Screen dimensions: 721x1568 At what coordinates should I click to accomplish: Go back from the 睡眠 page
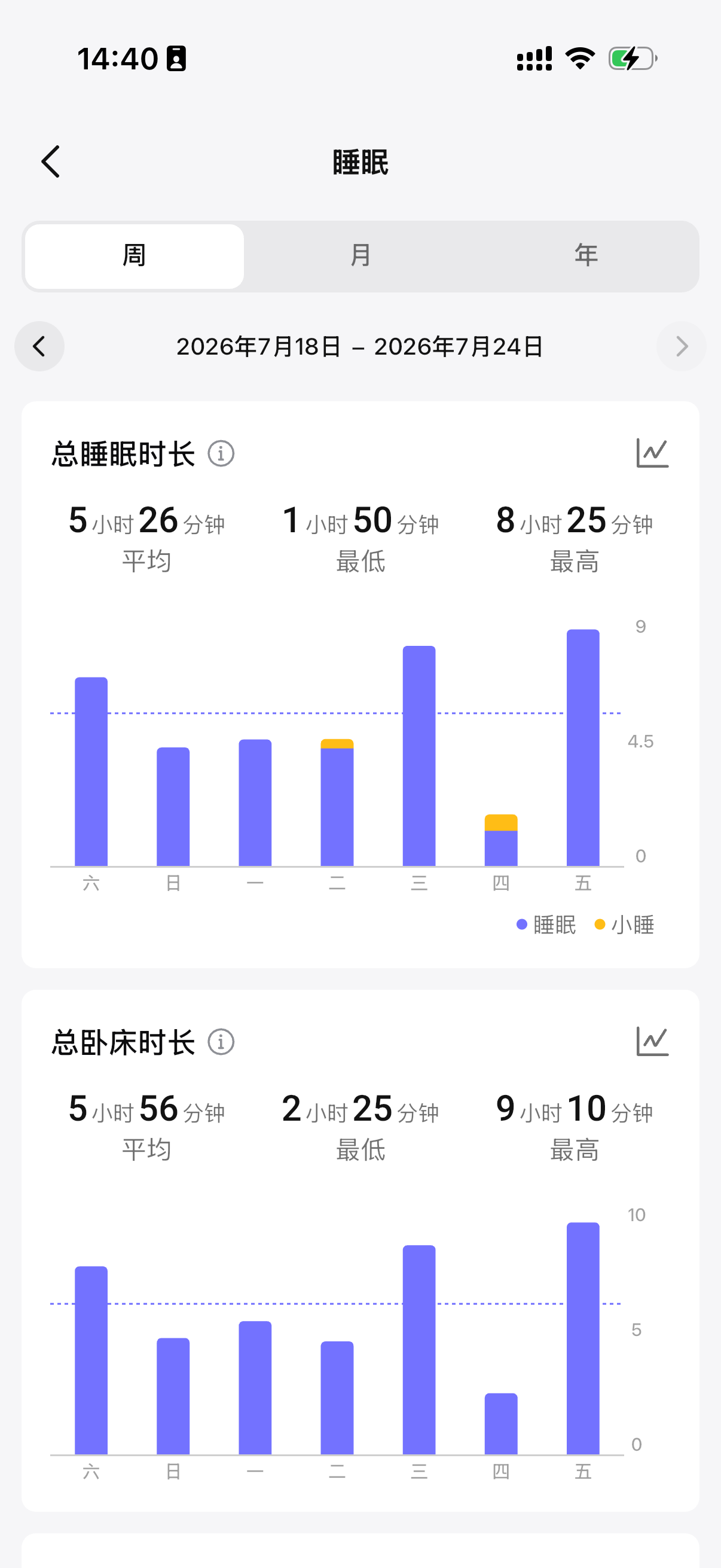(51, 161)
